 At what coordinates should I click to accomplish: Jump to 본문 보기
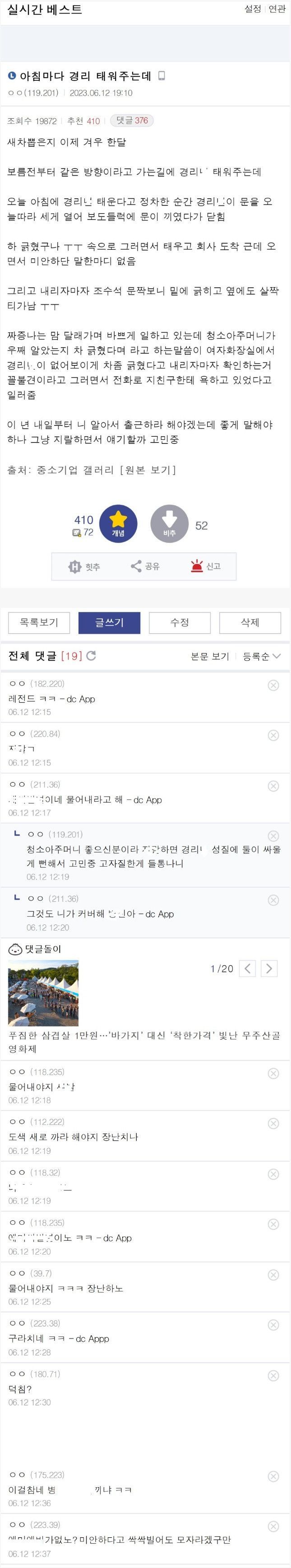pyautogui.click(x=210, y=656)
